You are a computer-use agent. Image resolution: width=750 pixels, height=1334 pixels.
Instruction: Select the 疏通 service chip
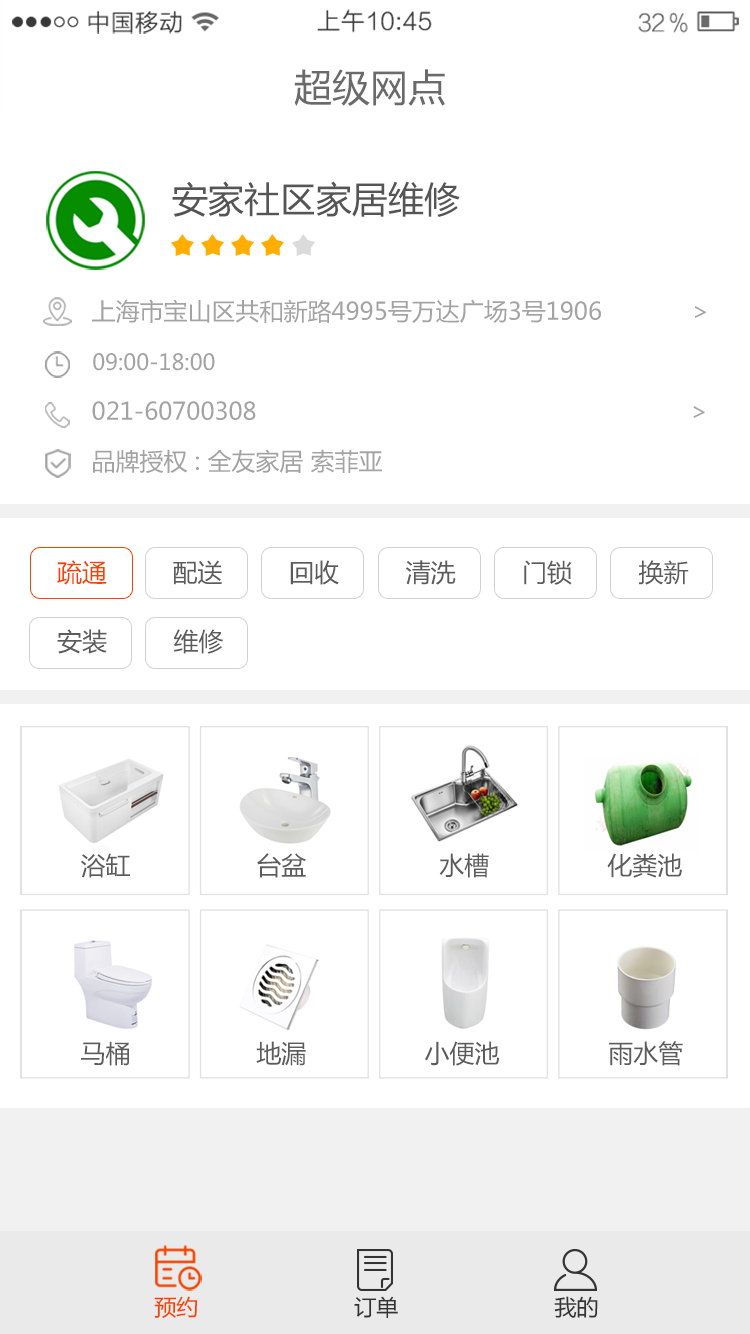pyautogui.click(x=81, y=573)
